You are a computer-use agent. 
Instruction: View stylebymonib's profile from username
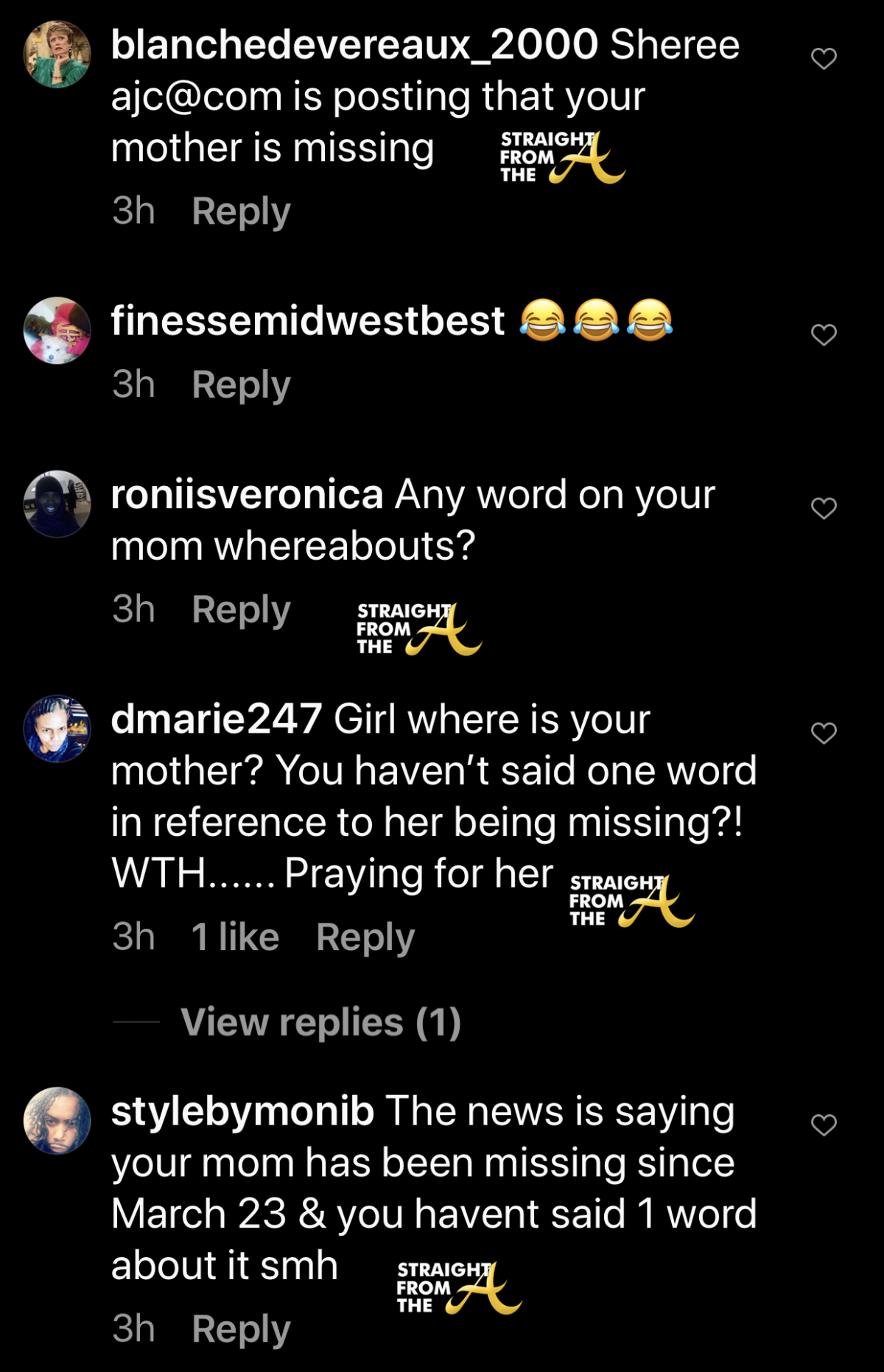tap(242, 1111)
